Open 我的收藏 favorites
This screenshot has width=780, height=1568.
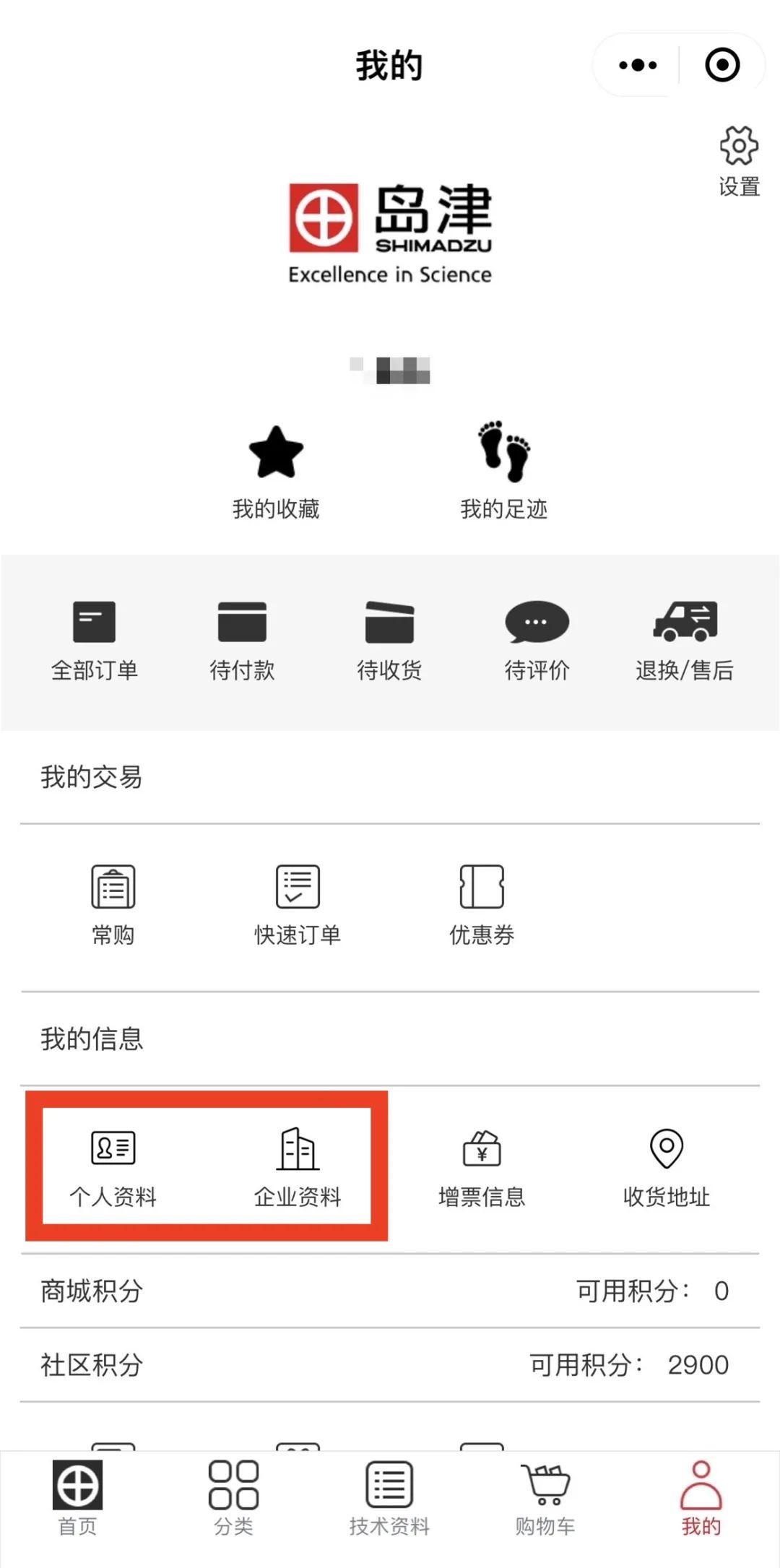click(276, 471)
